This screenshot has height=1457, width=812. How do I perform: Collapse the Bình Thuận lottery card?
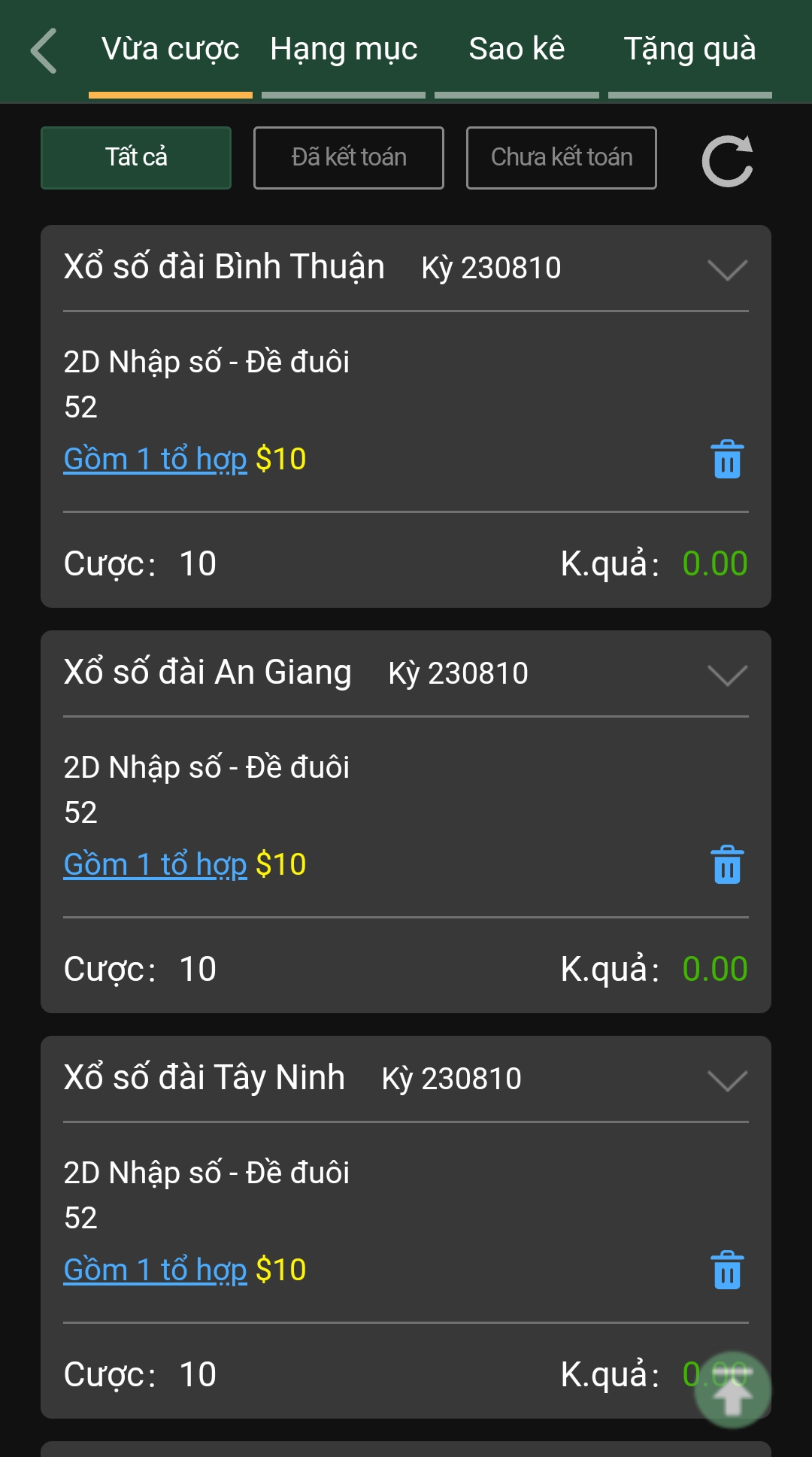coord(727,269)
